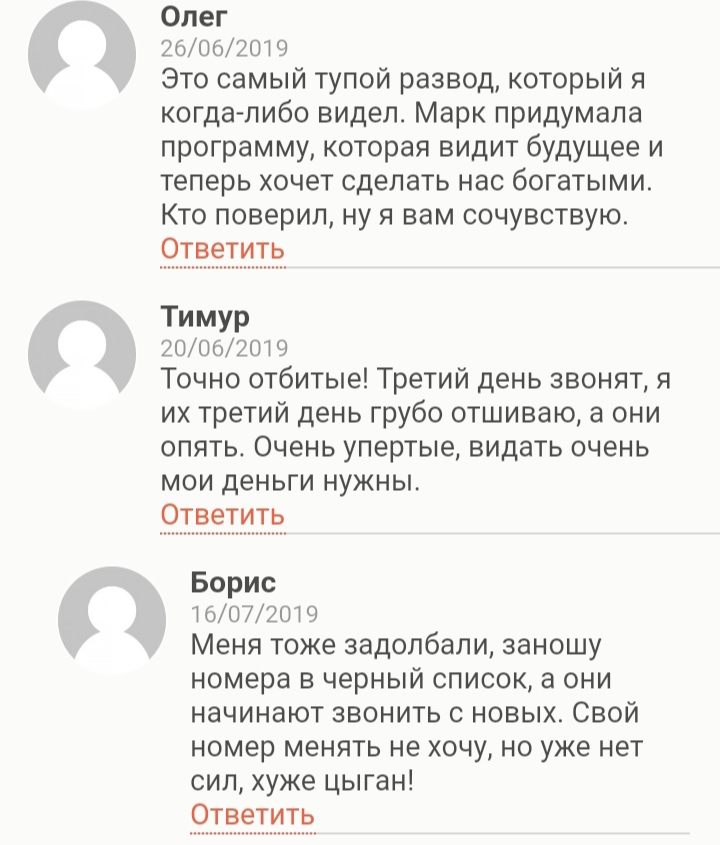The width and height of the screenshot is (720, 845).
Task: Reply to Борис's comment
Action: (252, 815)
